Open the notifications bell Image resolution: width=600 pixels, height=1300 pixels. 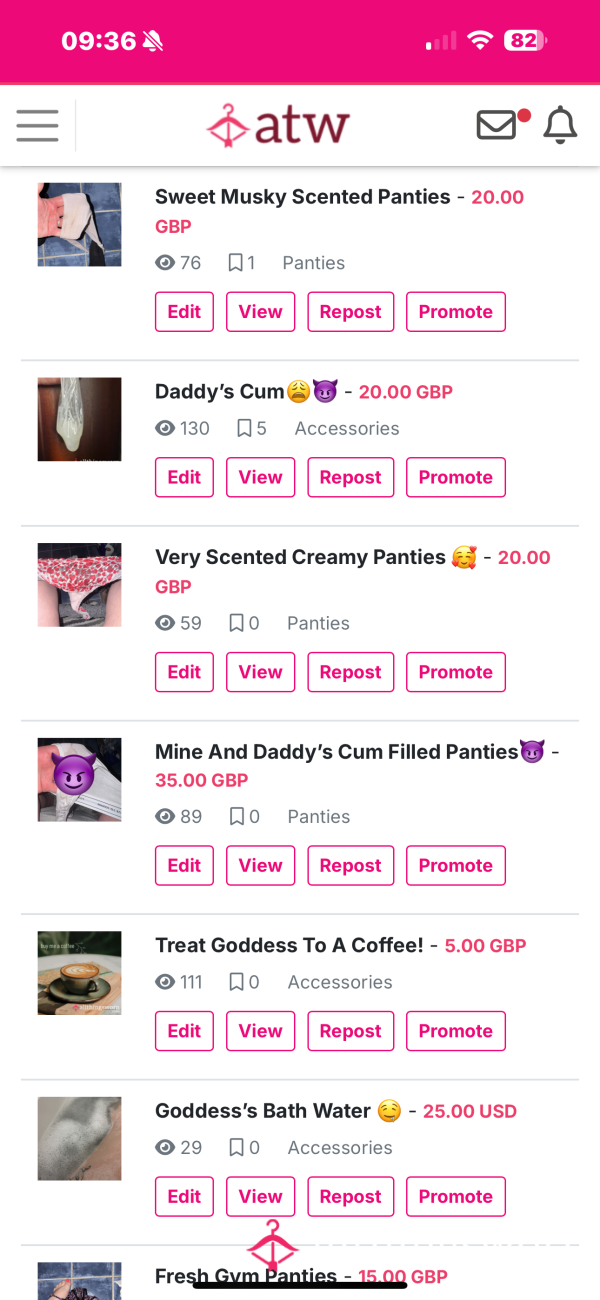pos(560,125)
